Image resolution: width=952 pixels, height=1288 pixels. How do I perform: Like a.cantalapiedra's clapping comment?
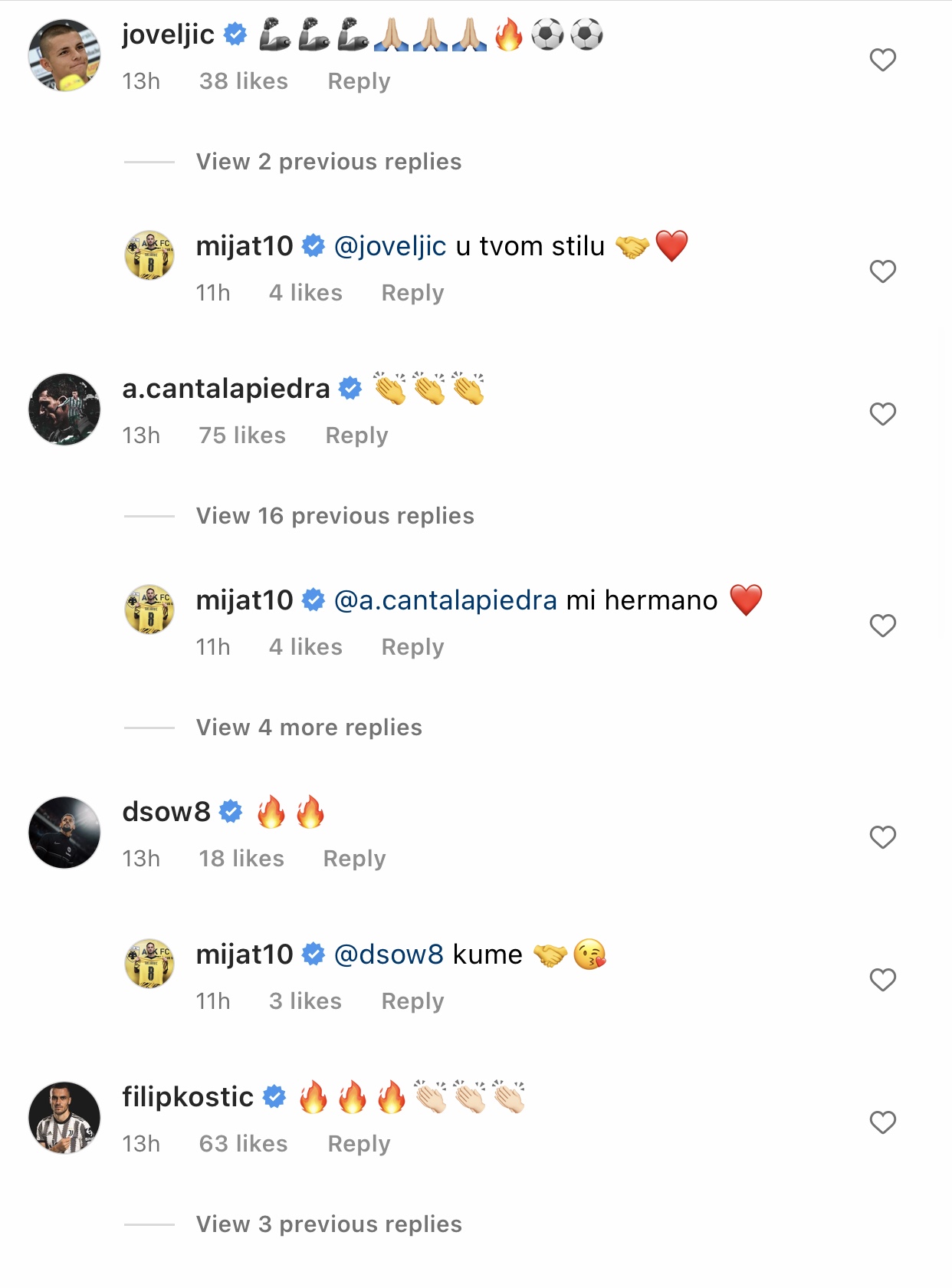(x=882, y=414)
